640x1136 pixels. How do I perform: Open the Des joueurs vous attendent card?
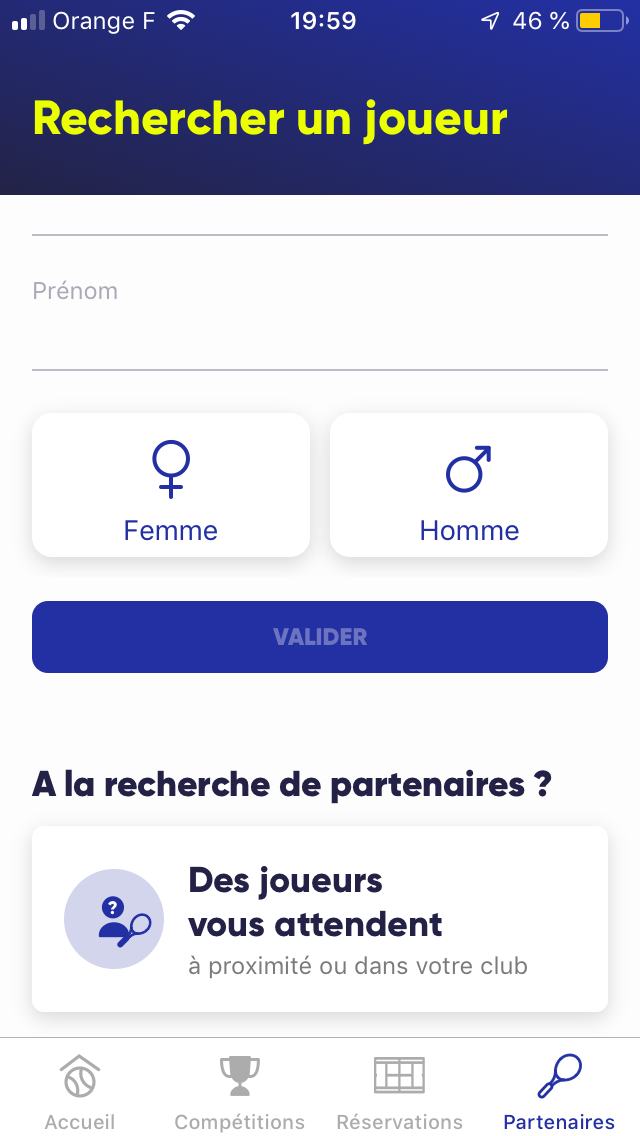320,919
